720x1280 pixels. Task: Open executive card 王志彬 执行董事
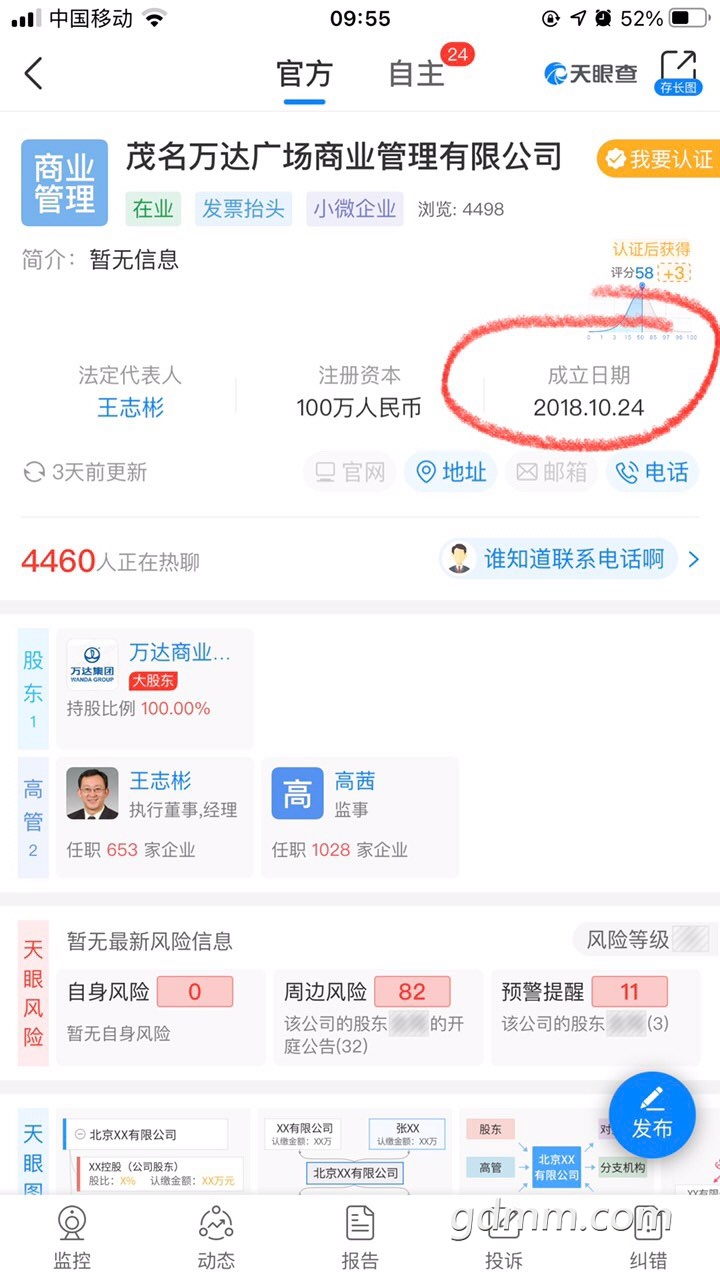pyautogui.click(x=155, y=817)
